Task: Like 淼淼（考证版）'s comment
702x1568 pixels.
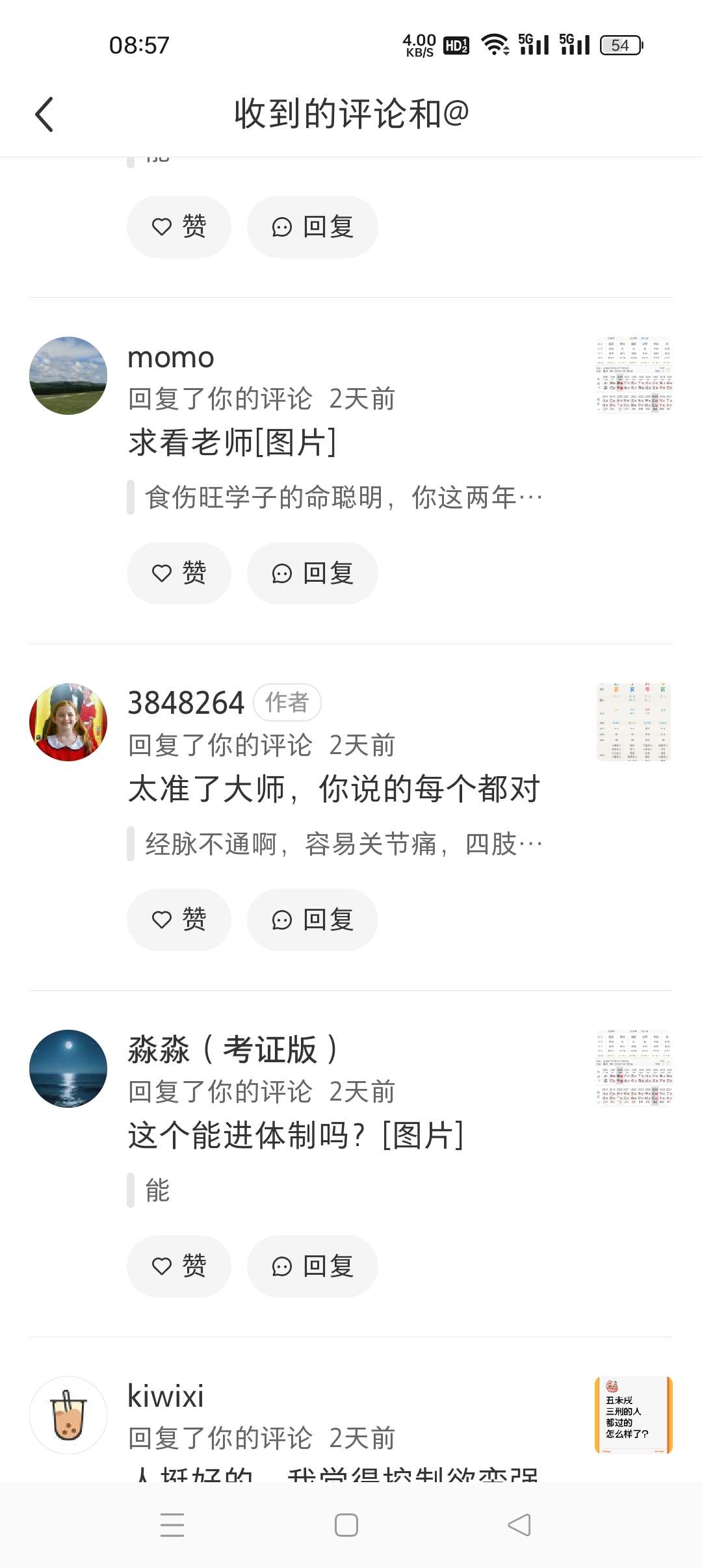Action: point(179,1266)
